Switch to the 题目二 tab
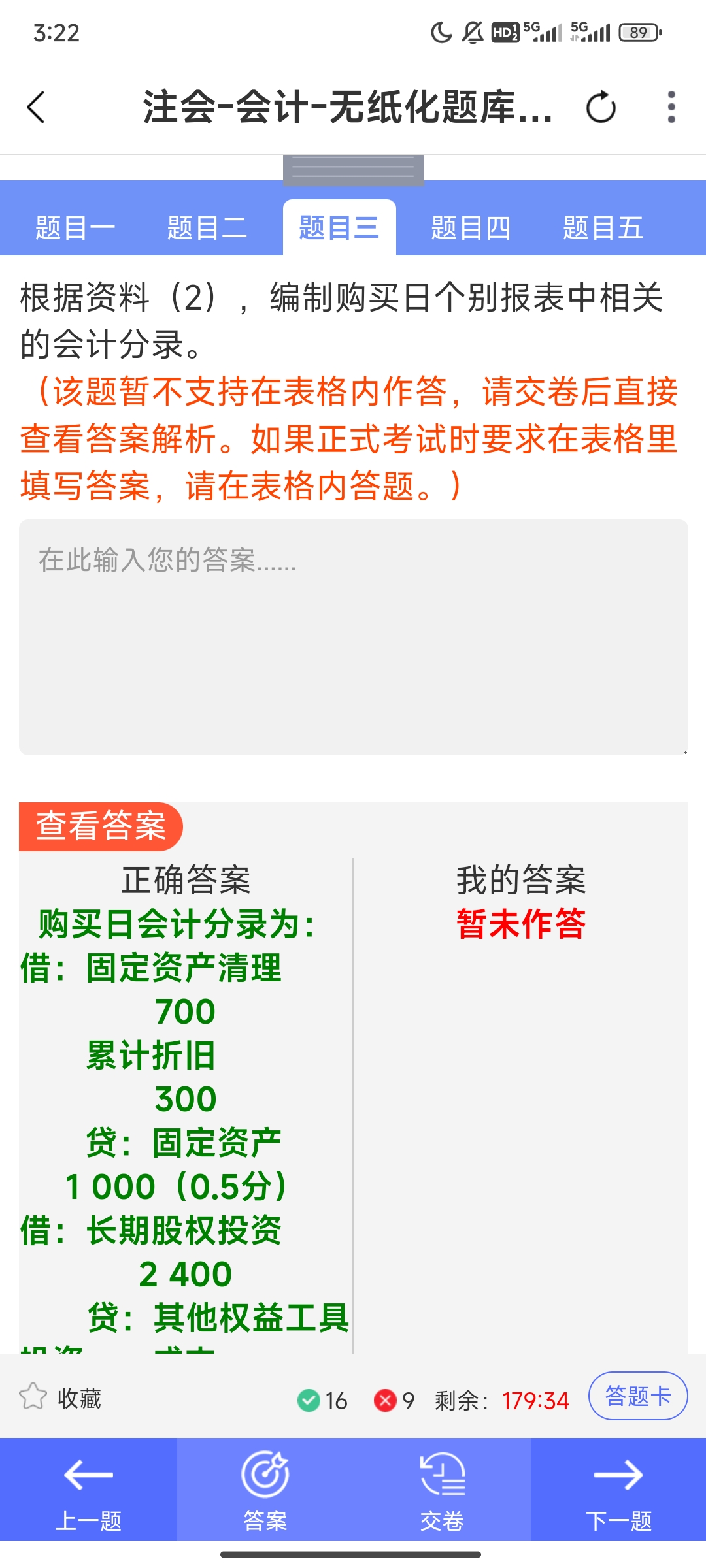 pos(207,228)
